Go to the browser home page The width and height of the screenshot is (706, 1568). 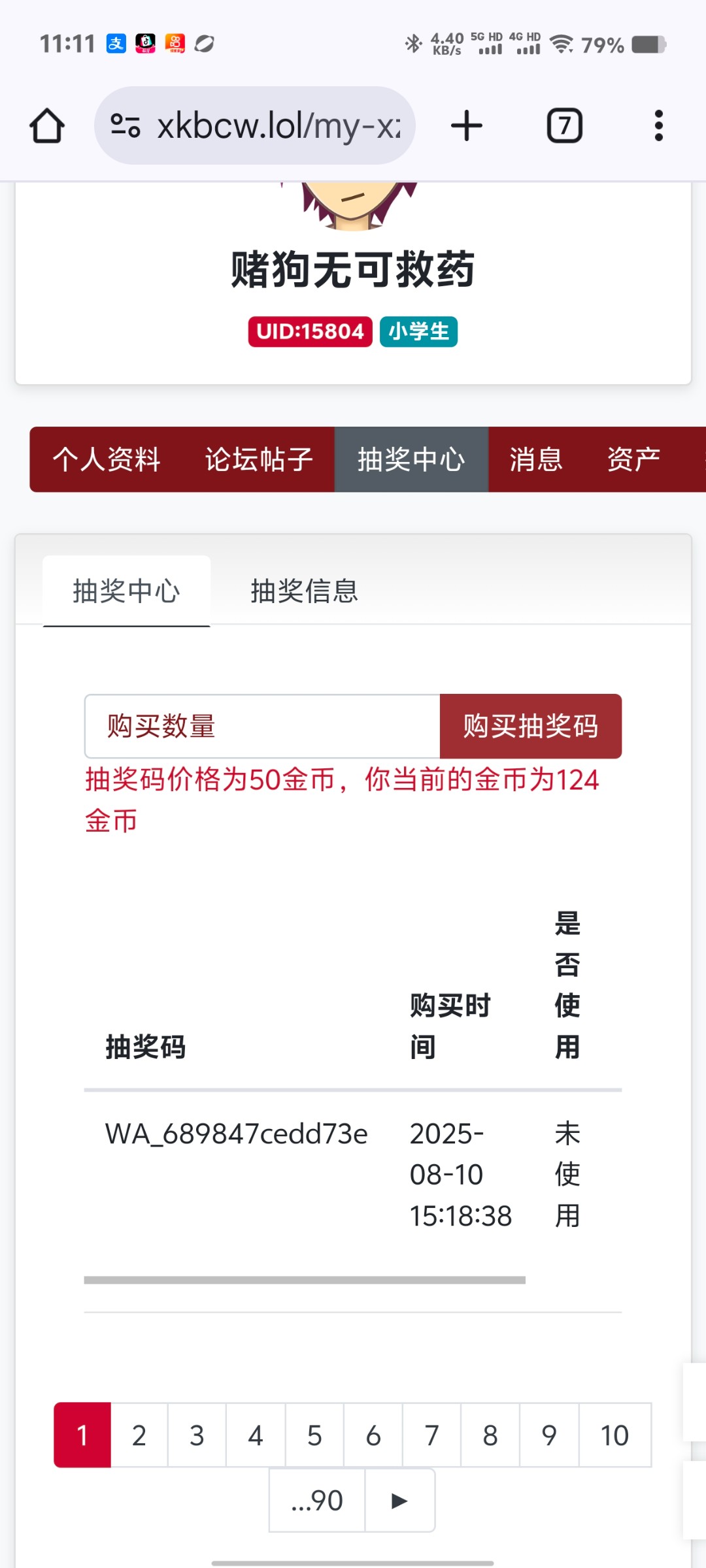(x=47, y=125)
